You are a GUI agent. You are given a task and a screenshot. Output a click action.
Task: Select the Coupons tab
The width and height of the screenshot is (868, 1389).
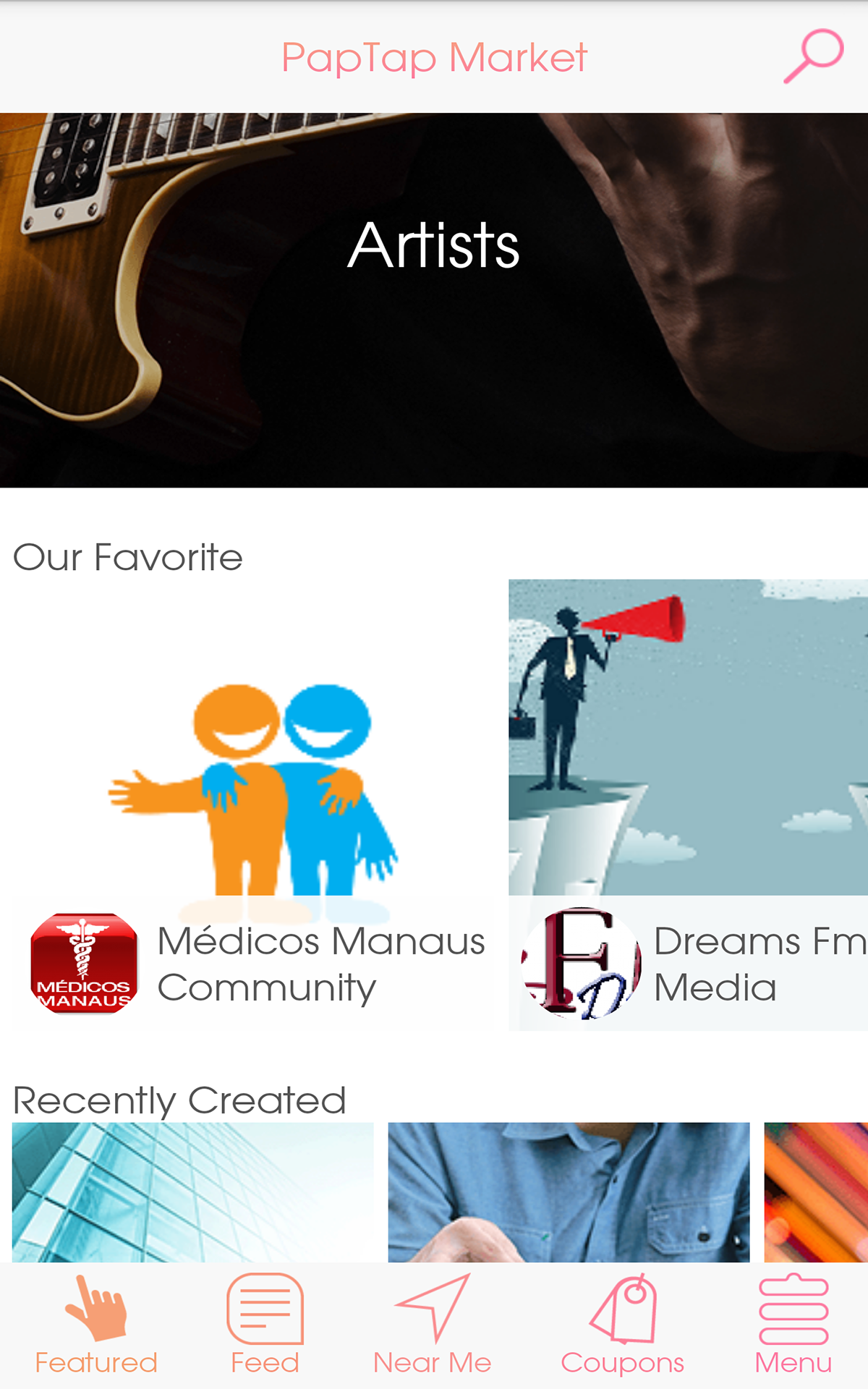(x=623, y=1325)
